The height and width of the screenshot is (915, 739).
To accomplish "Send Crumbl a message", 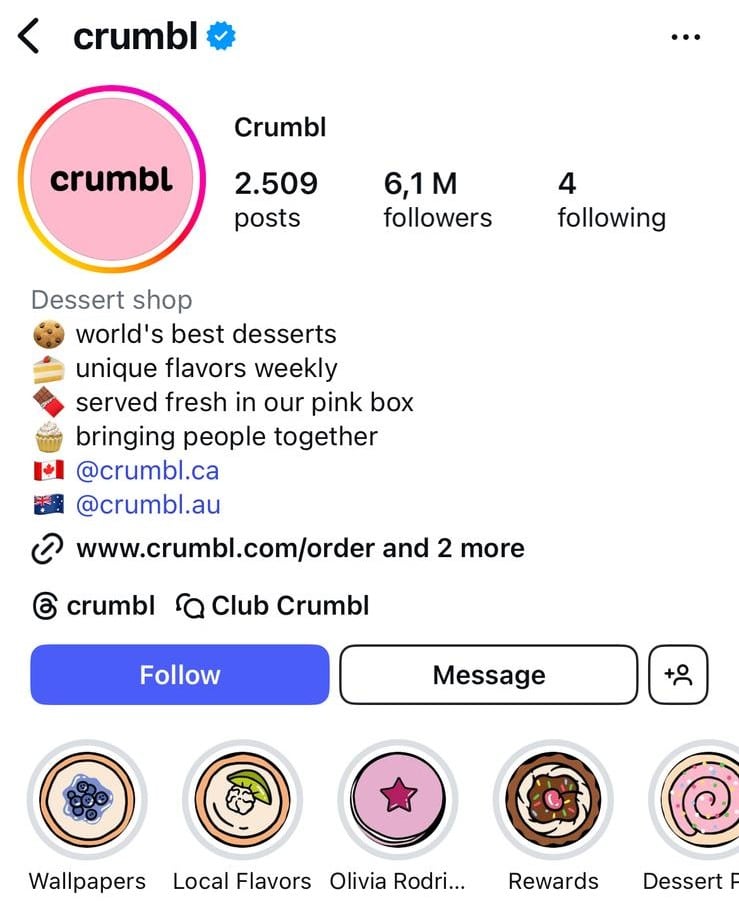I will (x=488, y=675).
